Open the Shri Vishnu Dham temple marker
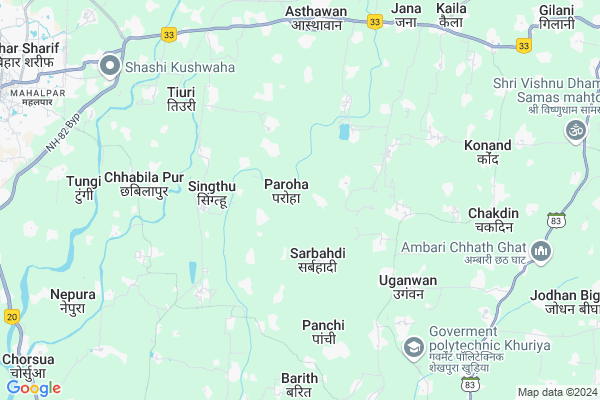The width and height of the screenshot is (600, 400). point(576,130)
